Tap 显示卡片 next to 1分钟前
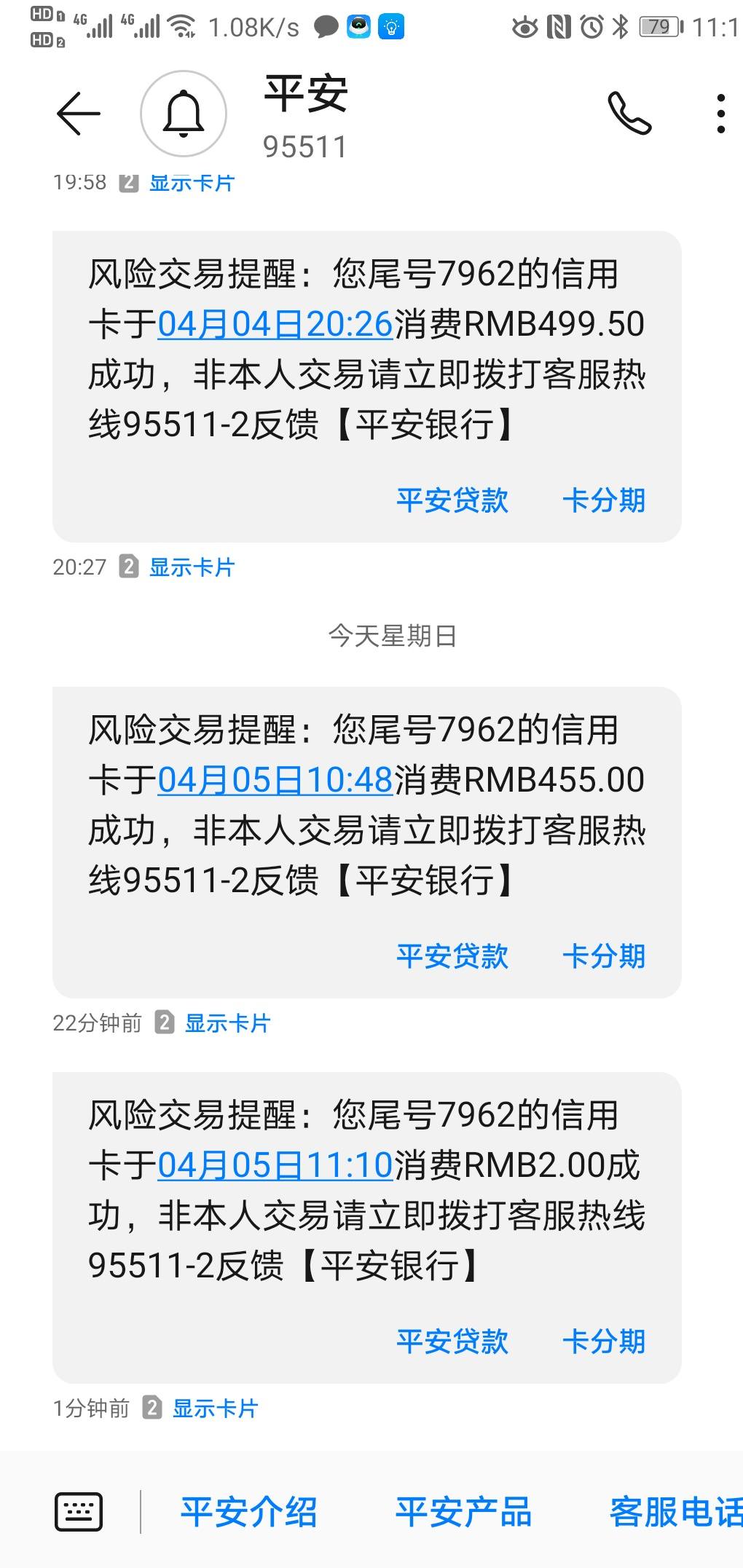The image size is (743, 1568). click(x=215, y=1409)
